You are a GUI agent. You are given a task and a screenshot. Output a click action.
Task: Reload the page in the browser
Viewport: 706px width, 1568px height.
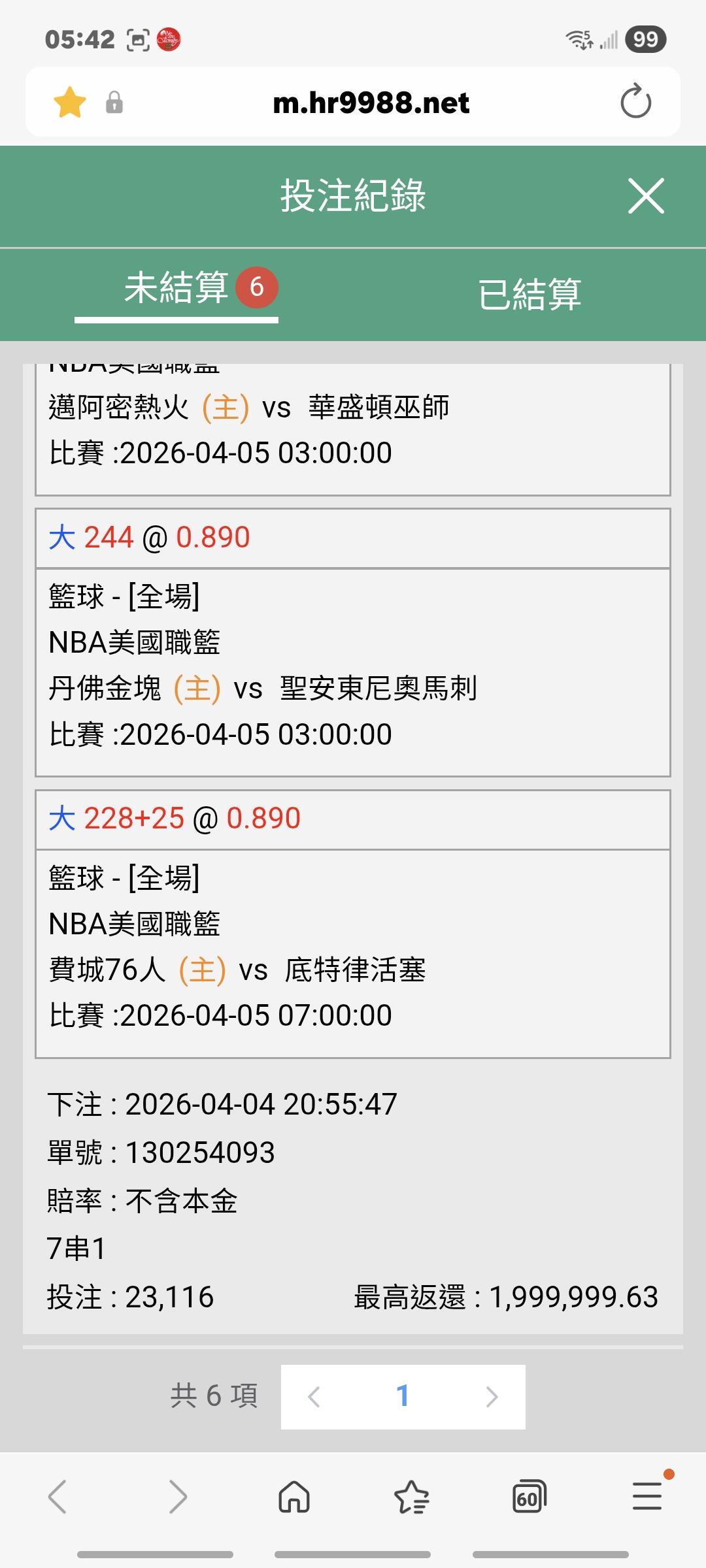(635, 102)
